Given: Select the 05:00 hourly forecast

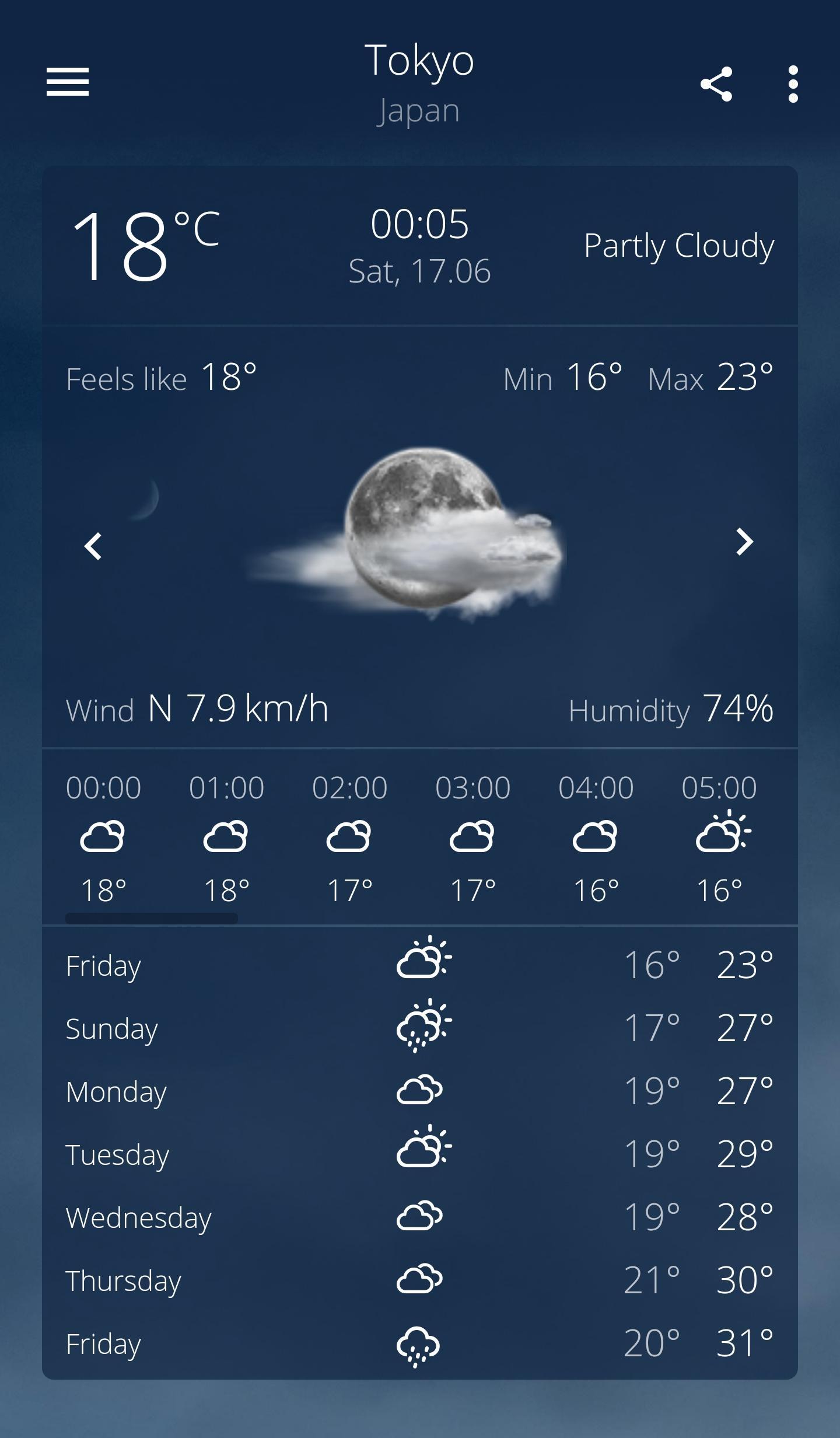Looking at the screenshot, I should 719,838.
